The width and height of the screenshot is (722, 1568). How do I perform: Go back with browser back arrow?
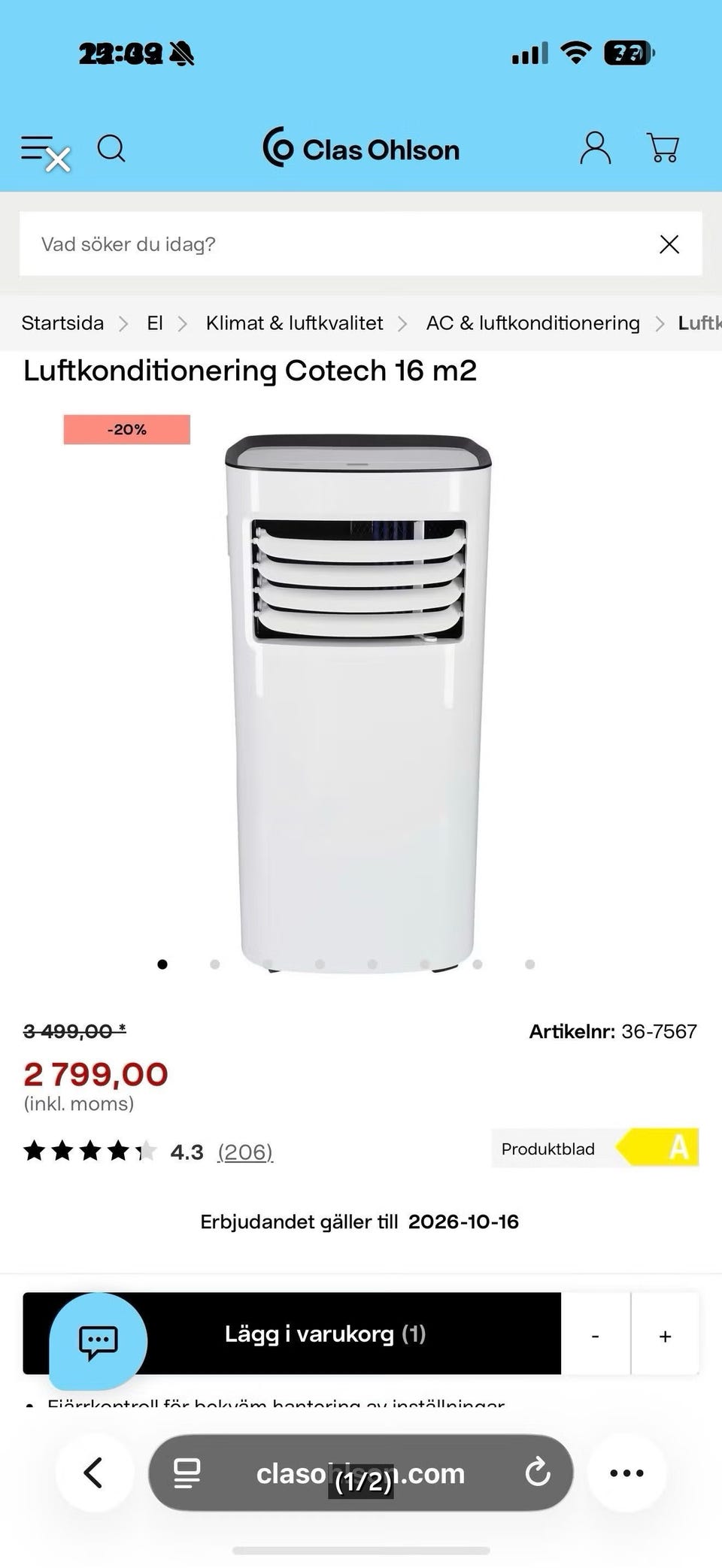(x=94, y=1473)
